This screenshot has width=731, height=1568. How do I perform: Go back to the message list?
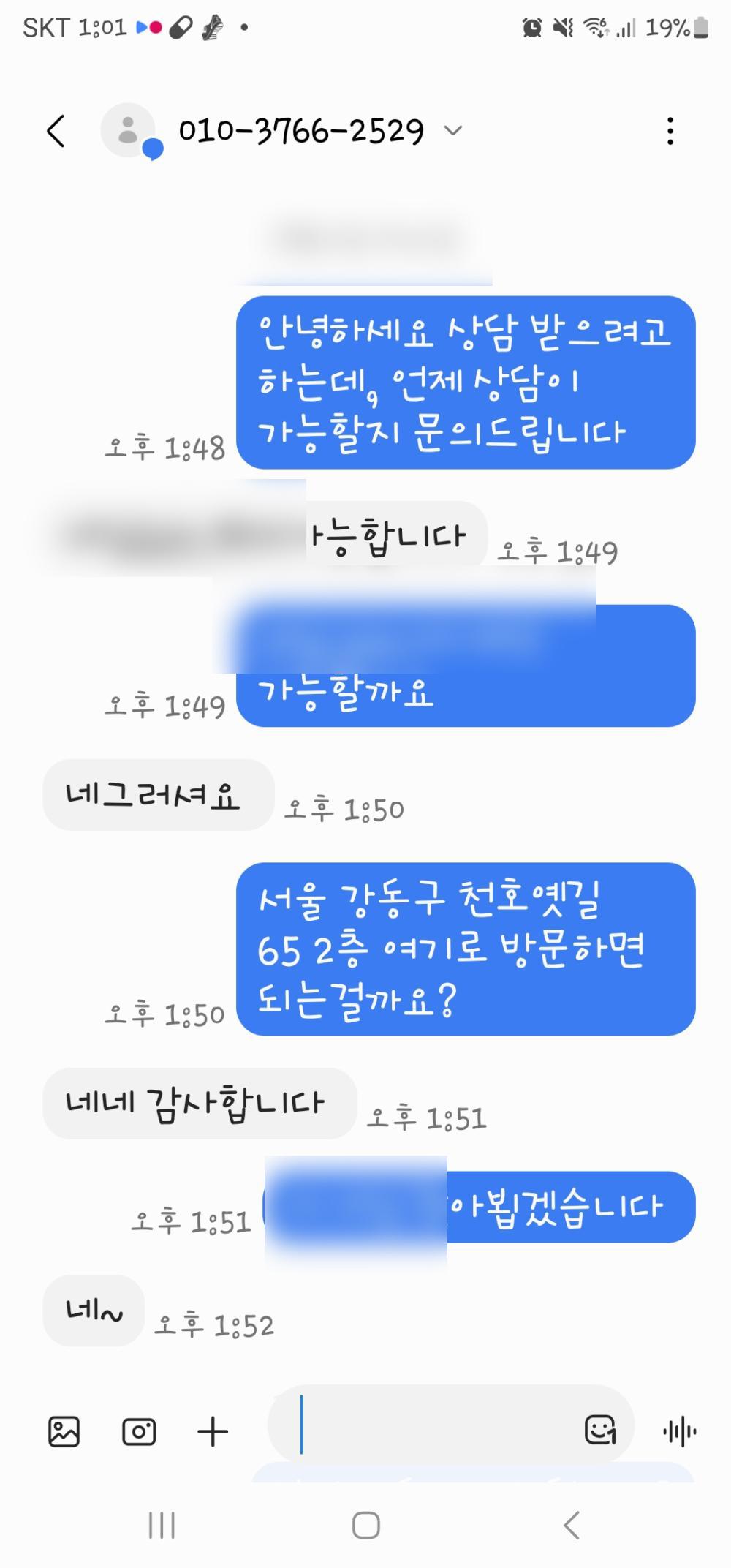click(56, 132)
